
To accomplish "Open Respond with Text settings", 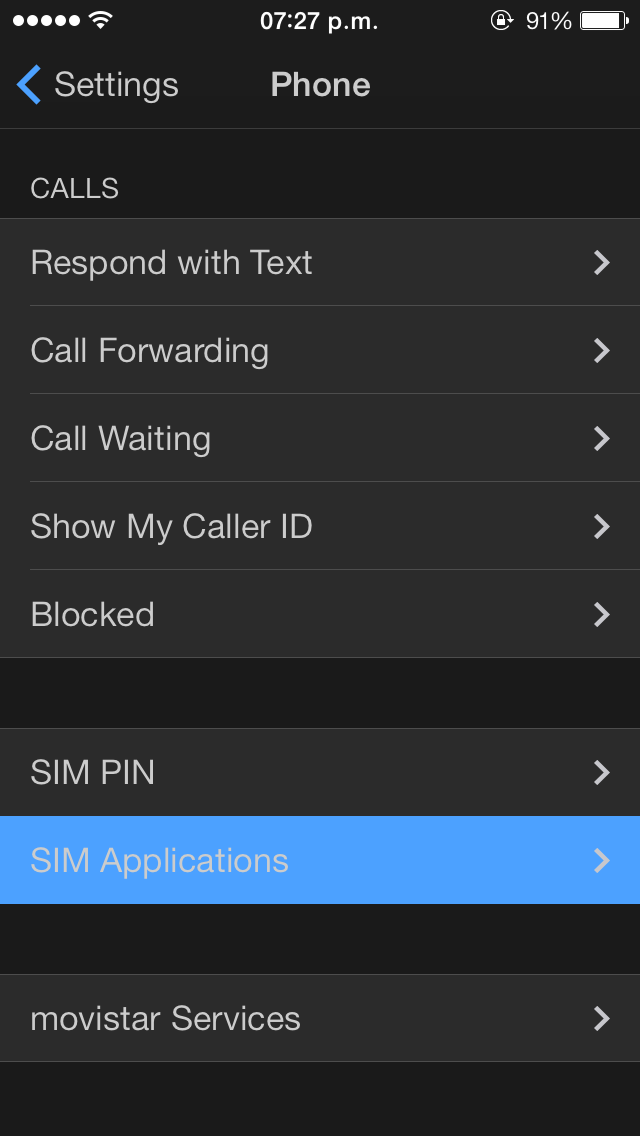I will point(320,263).
